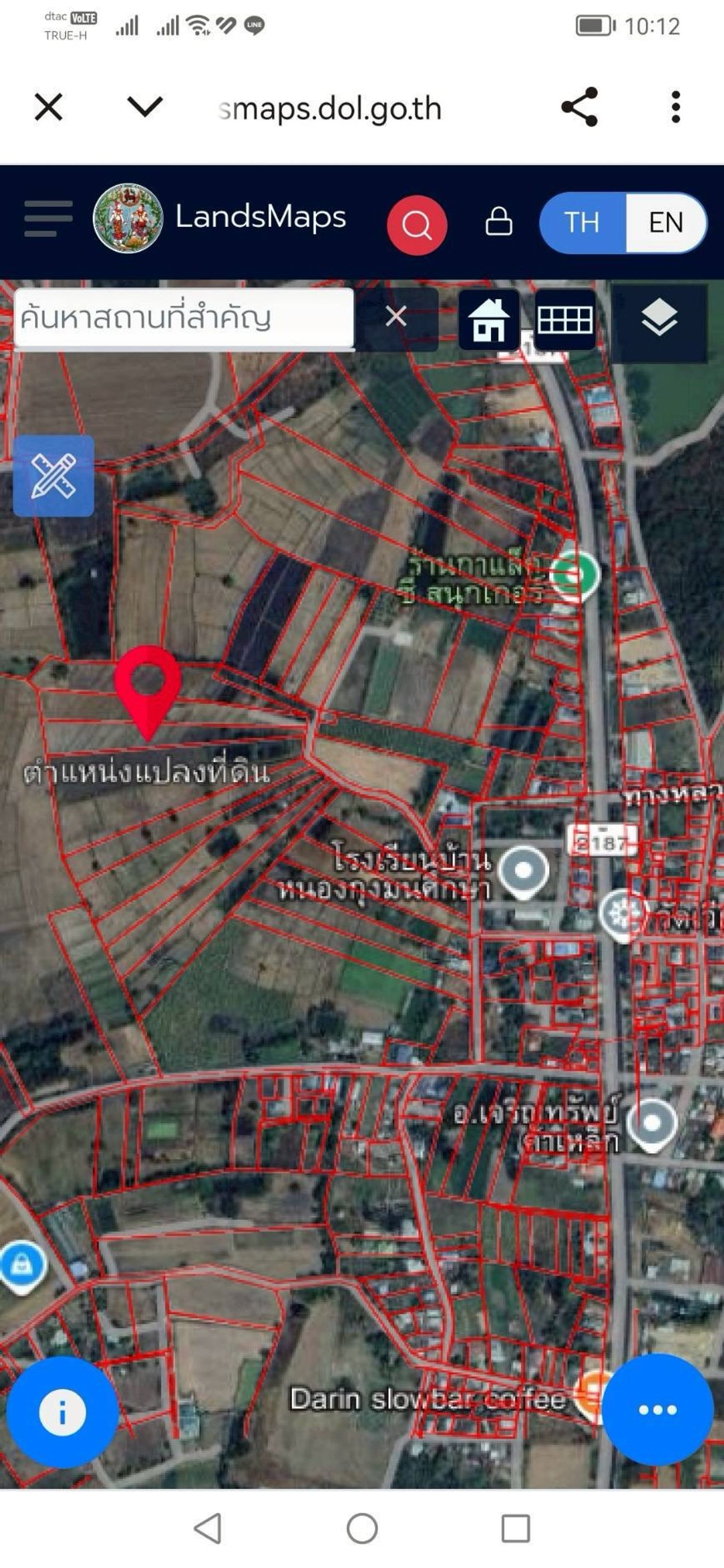The image size is (724, 1568).
Task: Clear the place search box
Action: click(396, 317)
